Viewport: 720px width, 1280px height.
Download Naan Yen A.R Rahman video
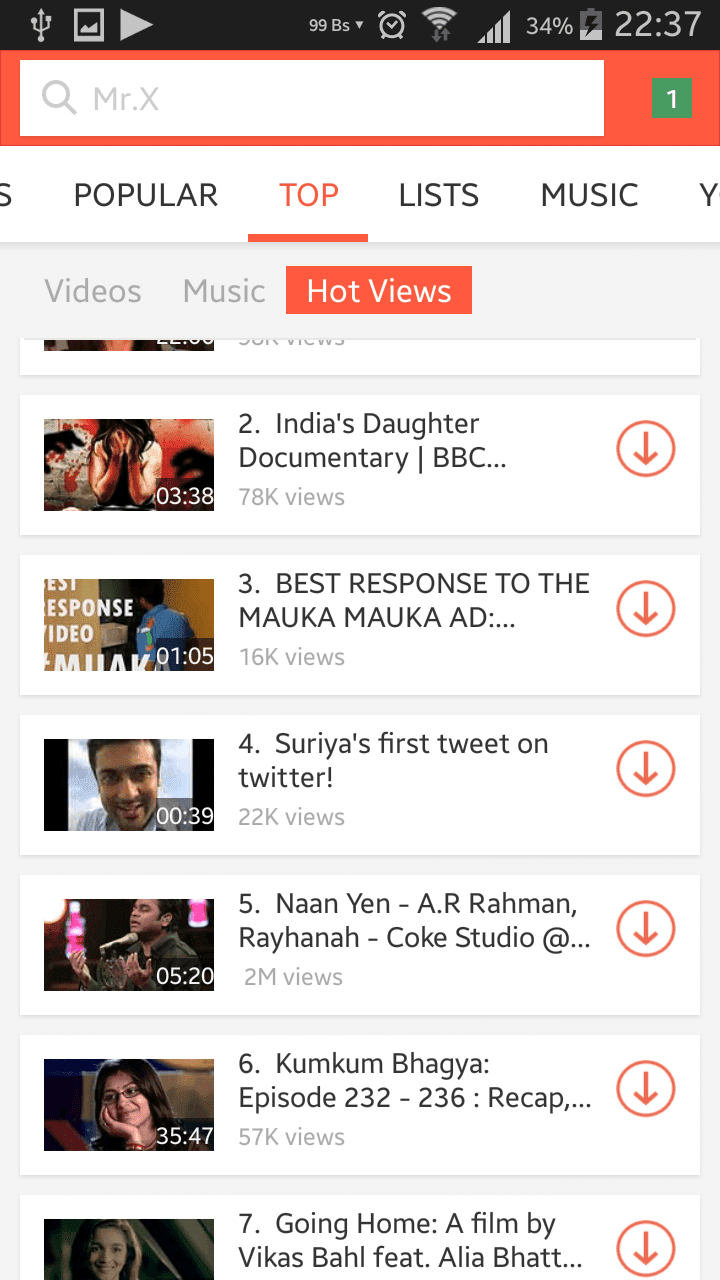(646, 929)
